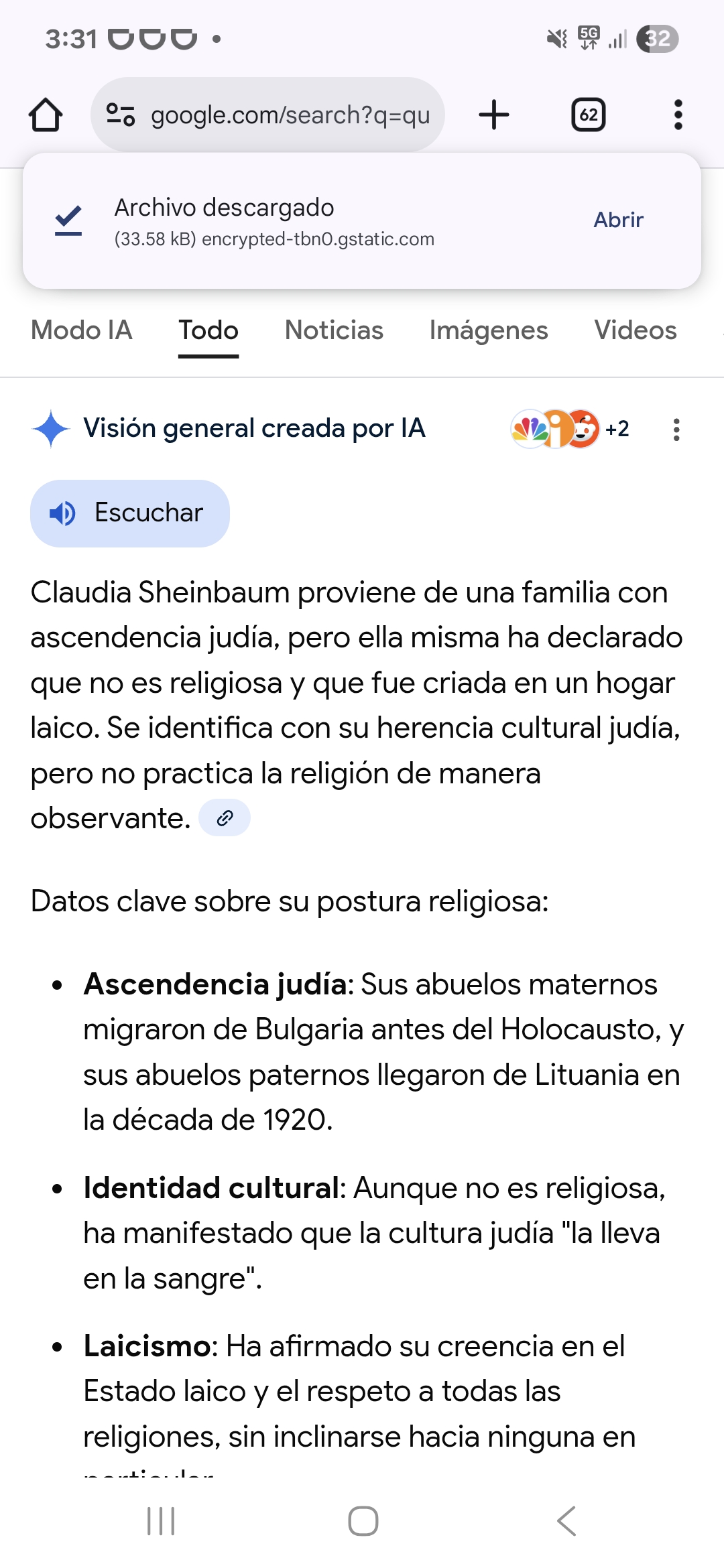
Task: Open the tab switcher showing 62 tabs
Action: (588, 115)
